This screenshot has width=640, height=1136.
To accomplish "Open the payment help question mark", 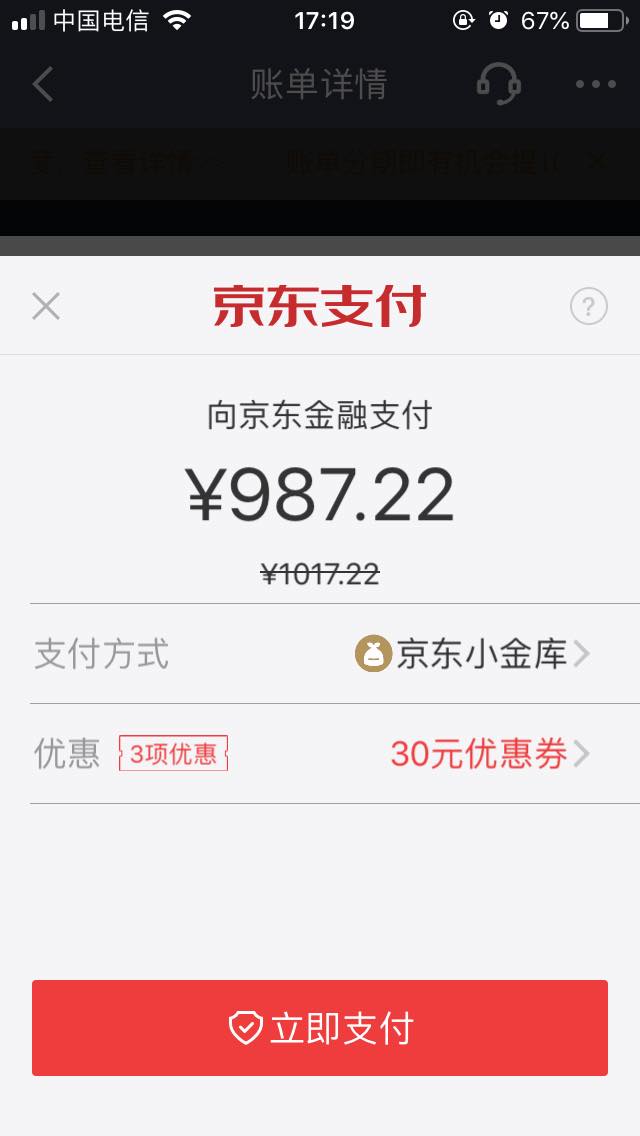I will (588, 306).
